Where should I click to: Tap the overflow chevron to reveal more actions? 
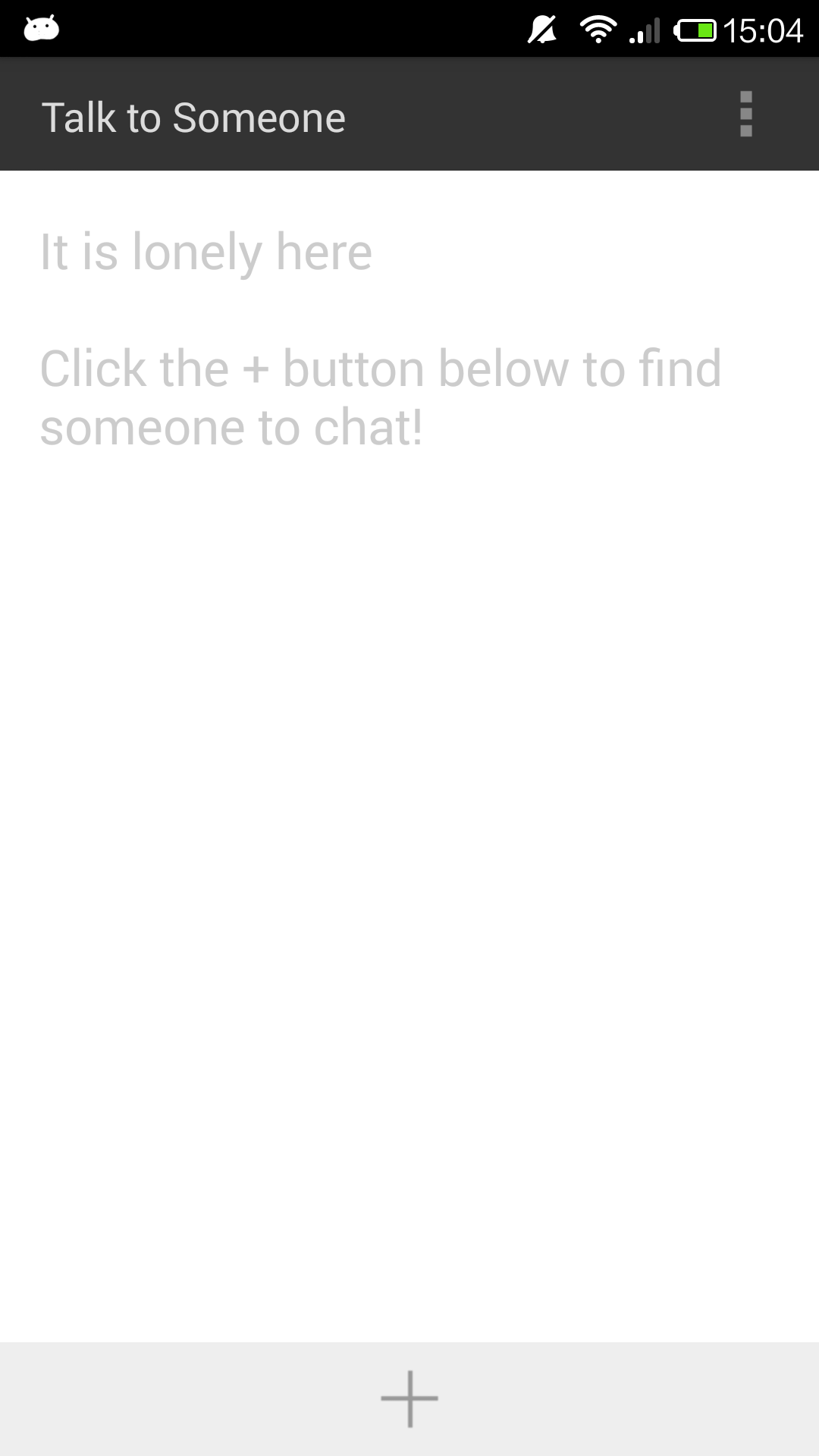pos(746,115)
